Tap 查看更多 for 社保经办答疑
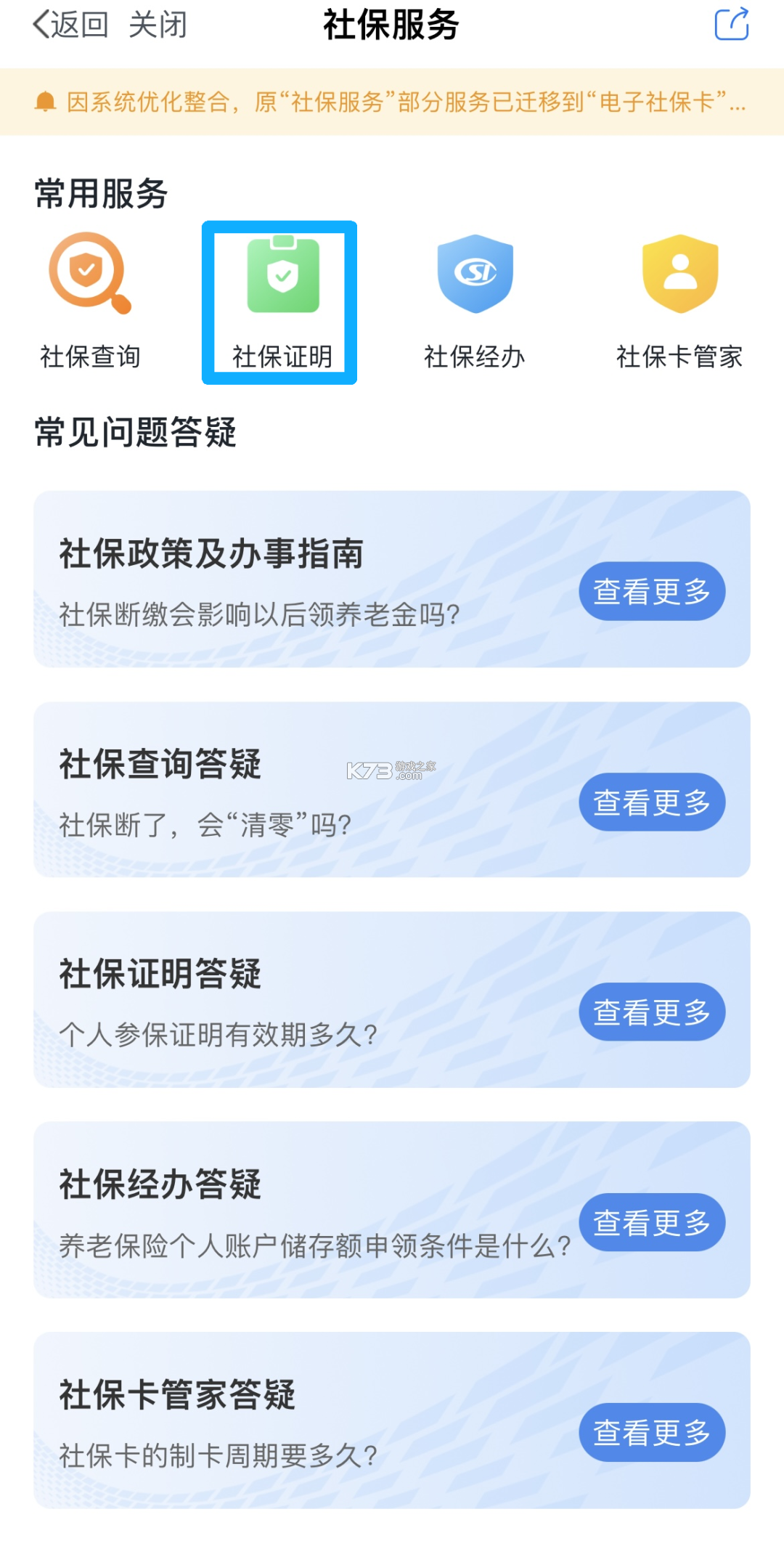 pyautogui.click(x=651, y=1222)
